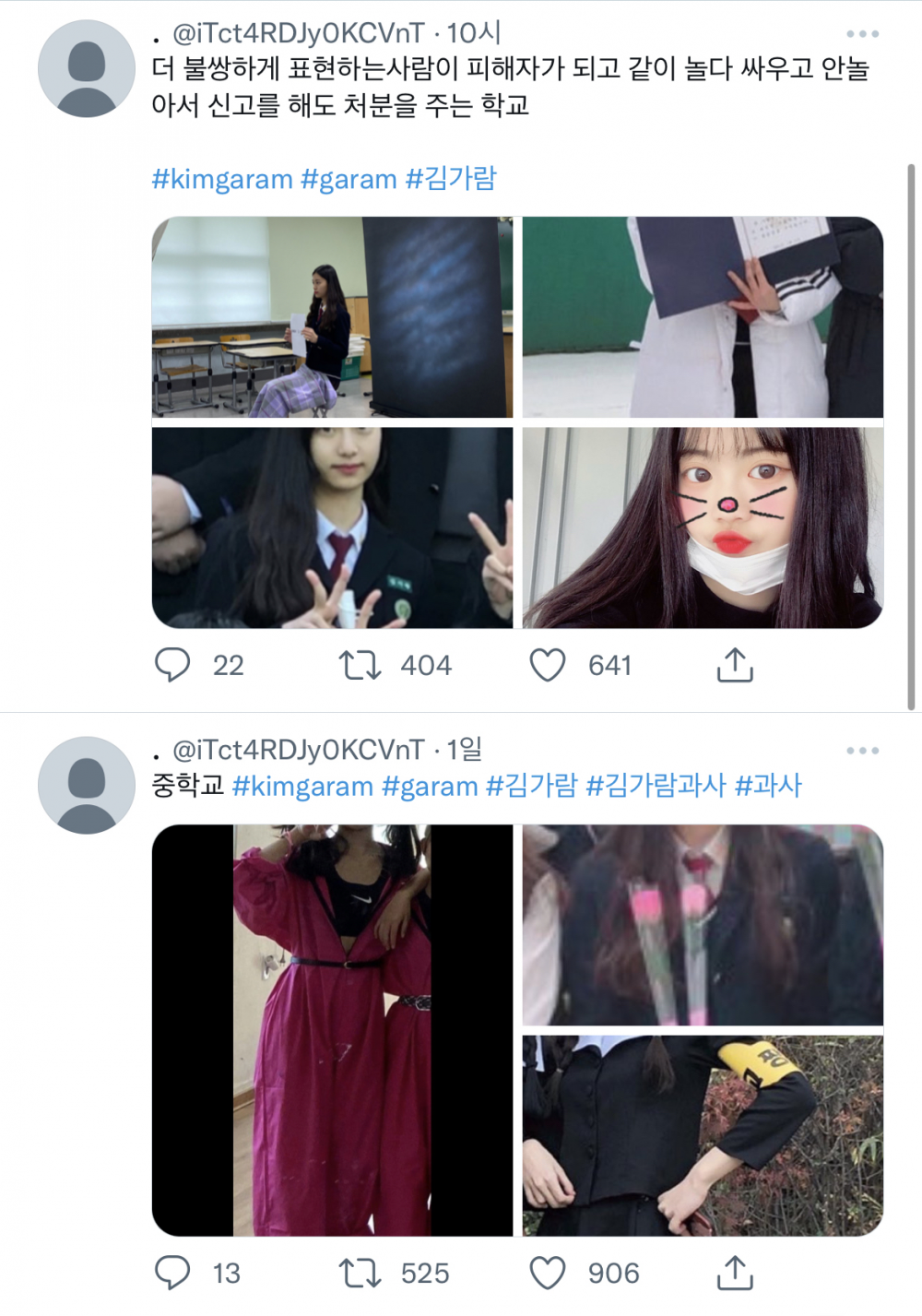Viewport: 922px width, 1316px height.
Task: View profile avatar of the 1일 tweet
Action: tap(87, 786)
